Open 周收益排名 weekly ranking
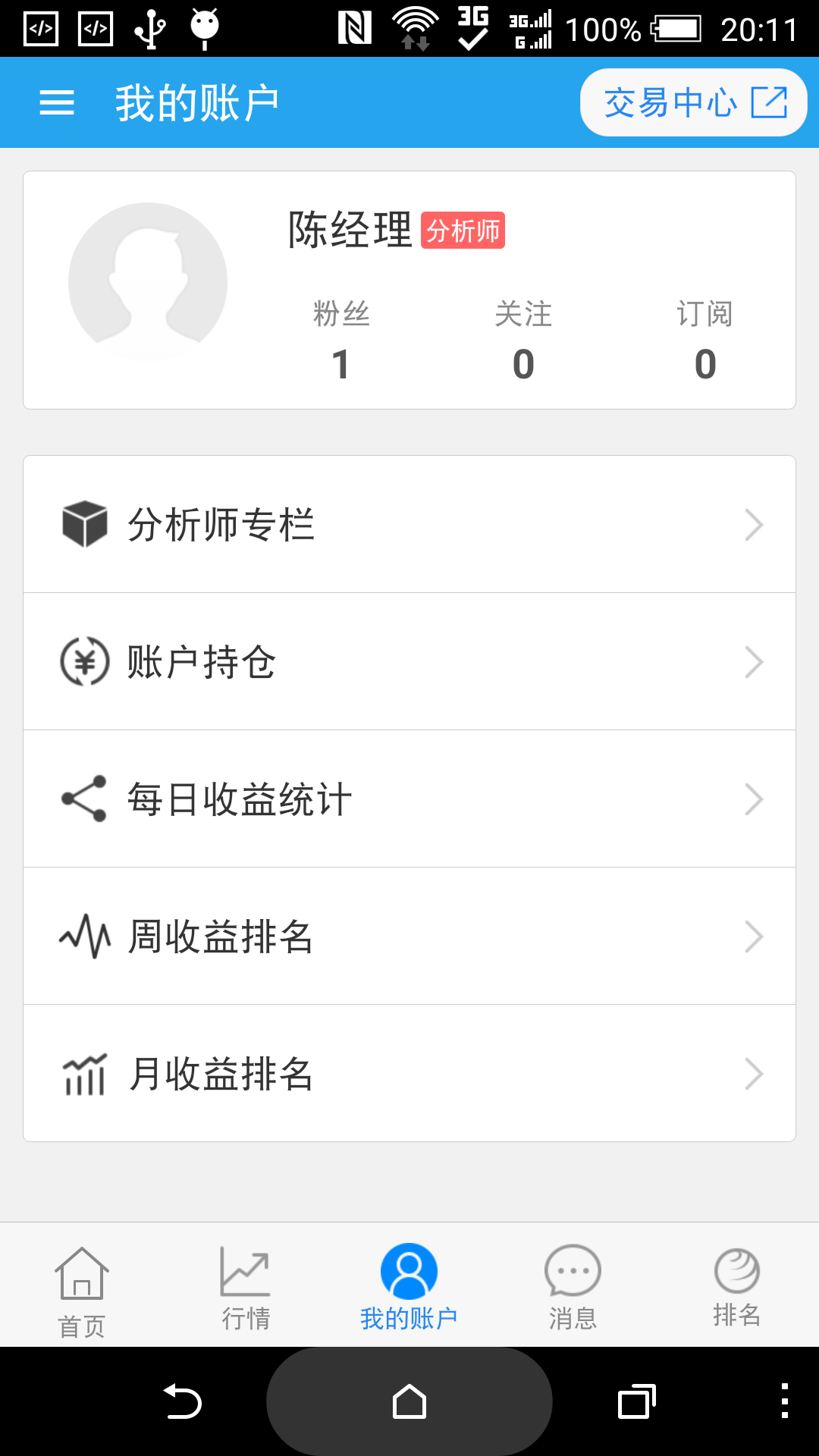 point(409,936)
